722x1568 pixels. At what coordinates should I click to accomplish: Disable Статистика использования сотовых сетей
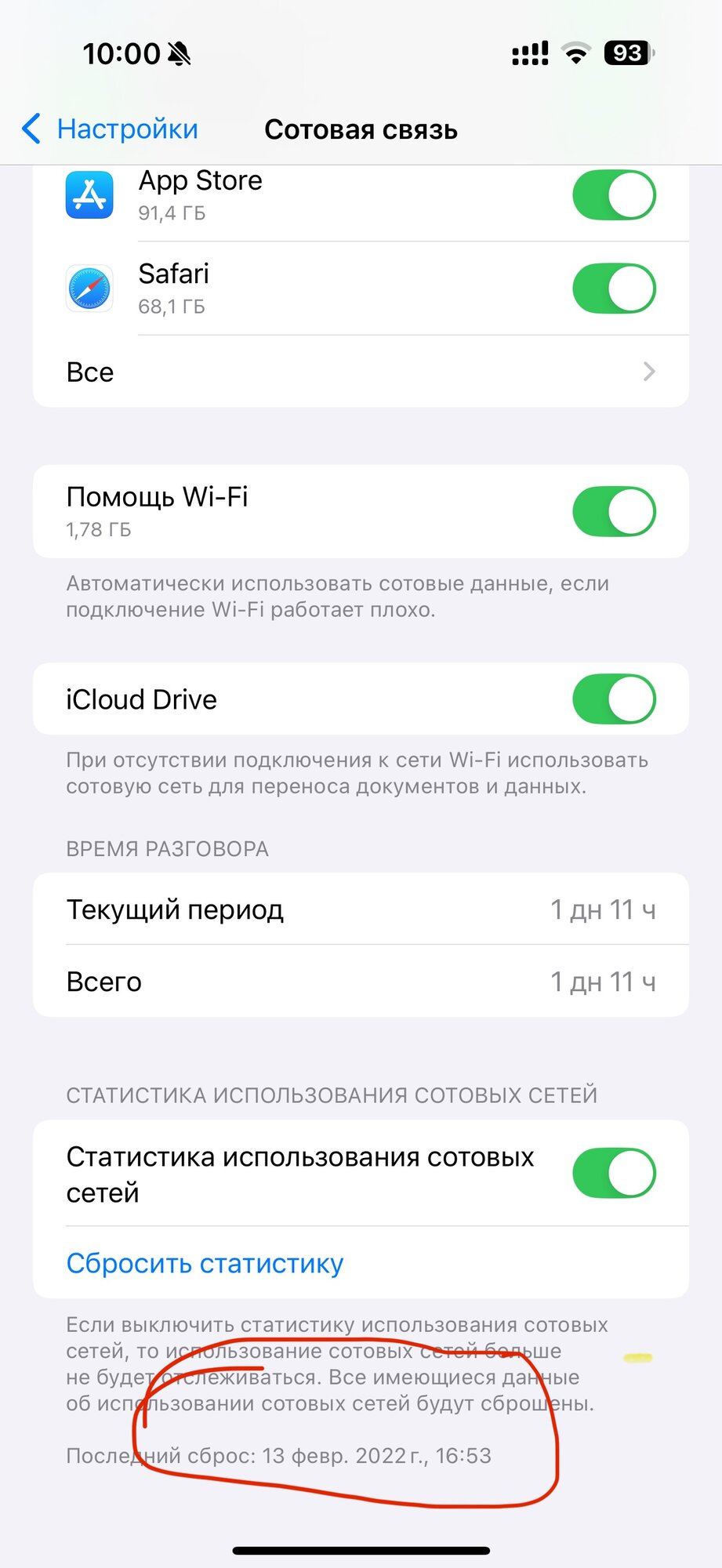pyautogui.click(x=614, y=1174)
